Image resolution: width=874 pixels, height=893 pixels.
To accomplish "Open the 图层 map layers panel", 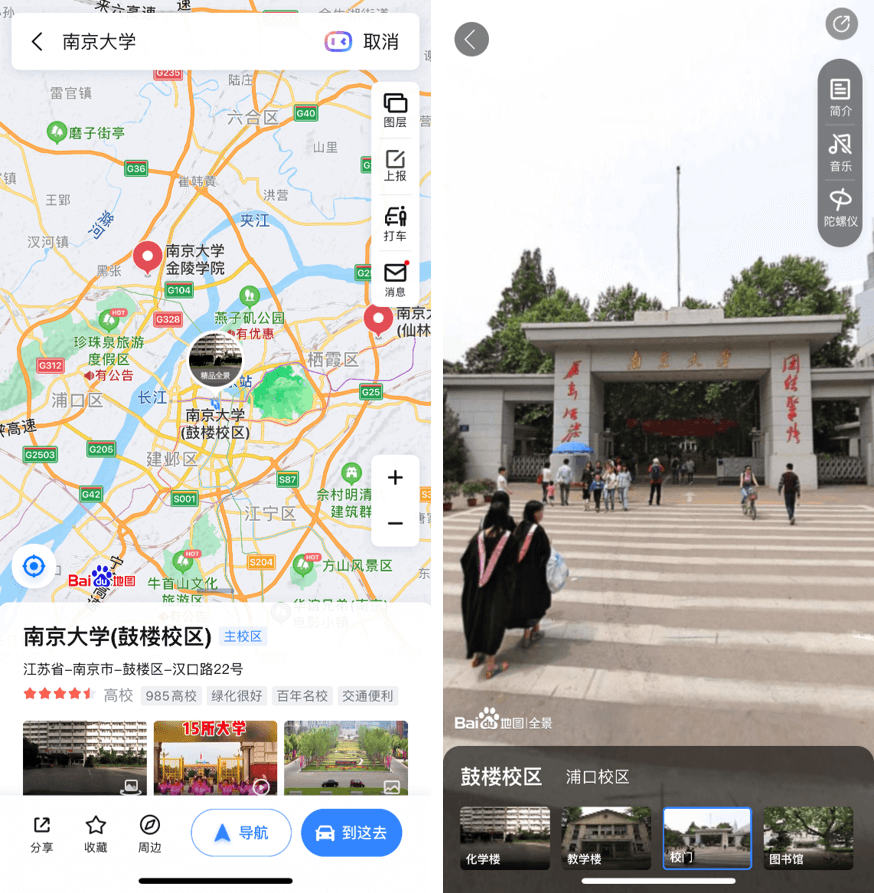I will coord(395,110).
